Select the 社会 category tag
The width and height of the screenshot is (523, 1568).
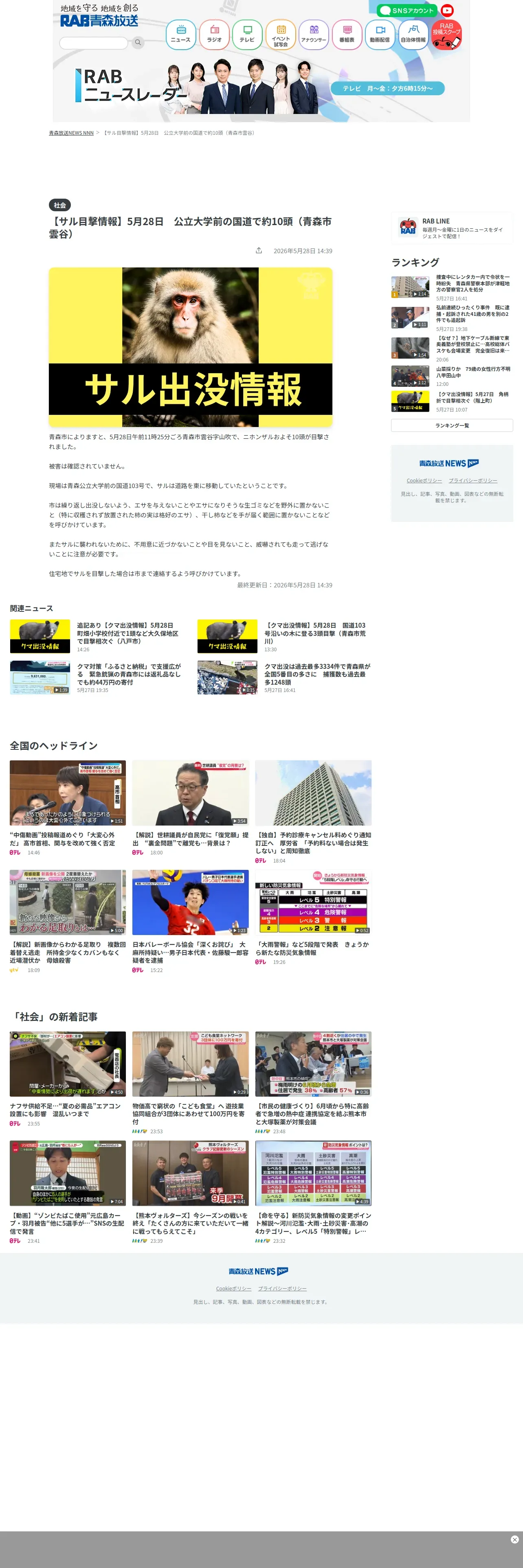pos(59,205)
